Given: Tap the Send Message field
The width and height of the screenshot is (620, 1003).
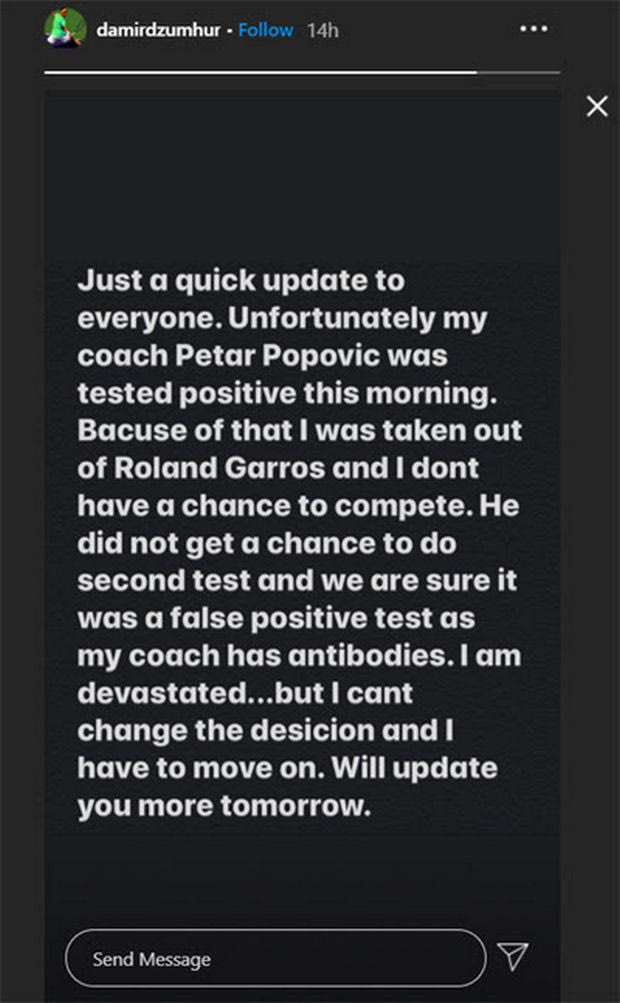Looking at the screenshot, I should [x=275, y=958].
